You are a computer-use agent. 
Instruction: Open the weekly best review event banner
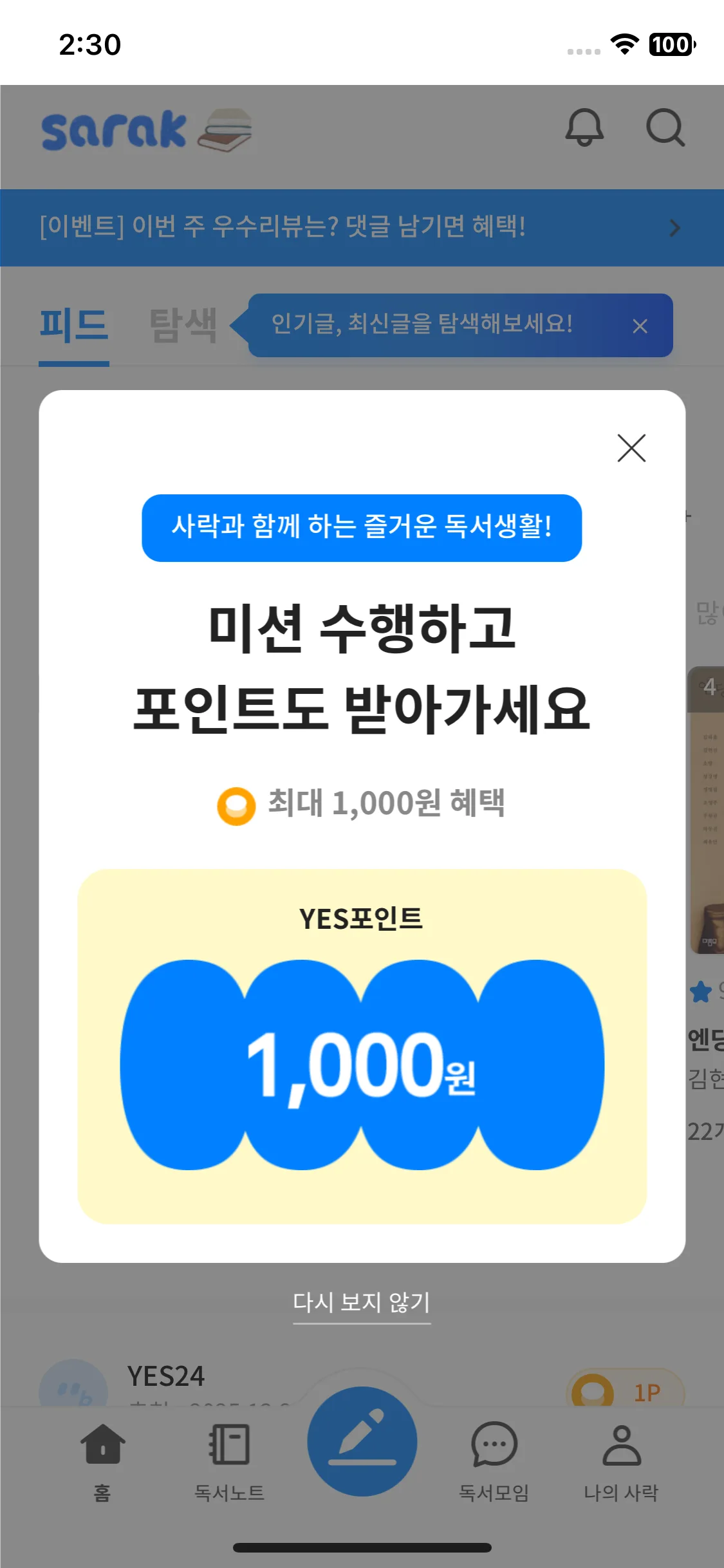[362, 227]
